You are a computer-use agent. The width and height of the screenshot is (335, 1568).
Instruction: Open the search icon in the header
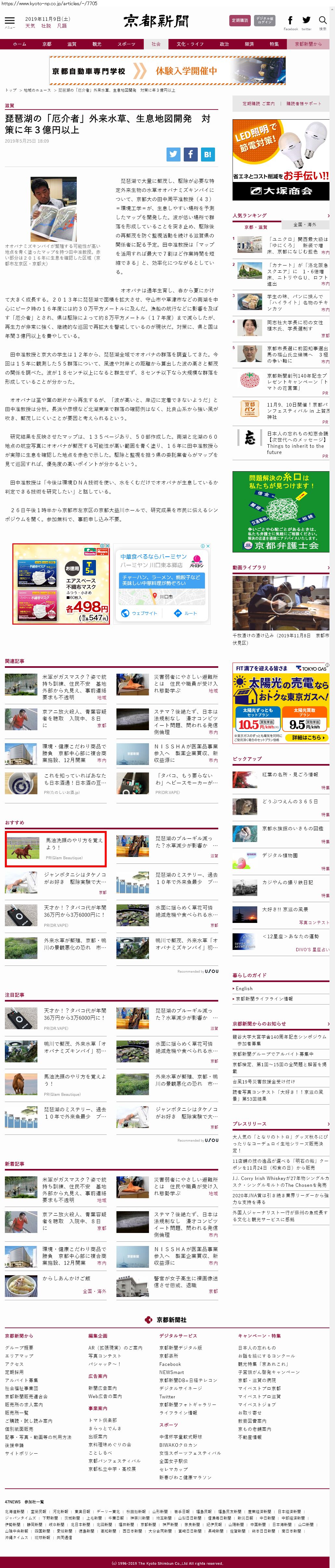323,21
